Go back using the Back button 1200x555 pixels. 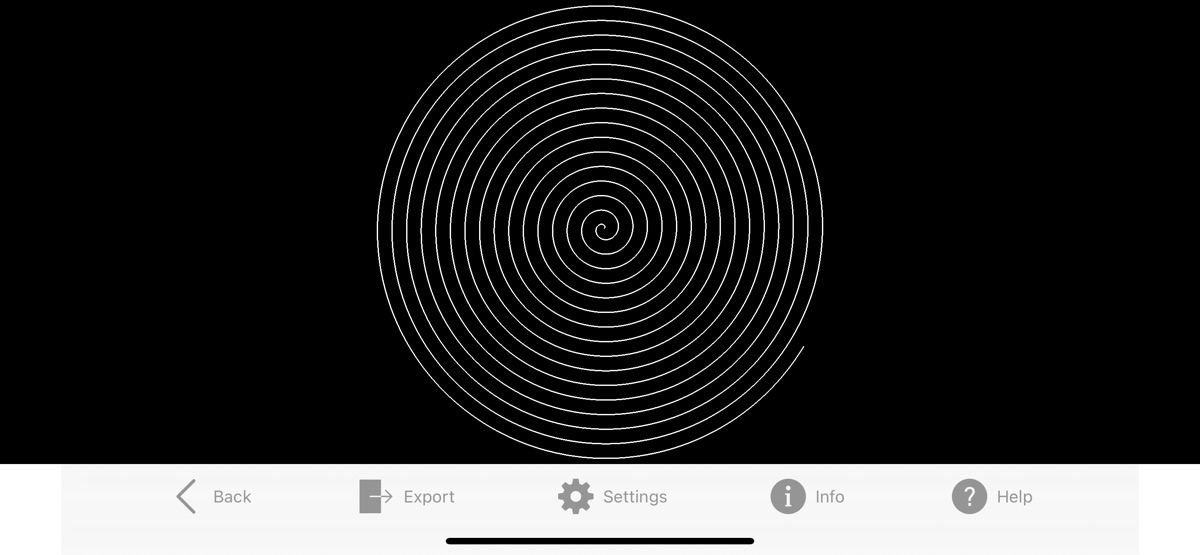(x=213, y=496)
